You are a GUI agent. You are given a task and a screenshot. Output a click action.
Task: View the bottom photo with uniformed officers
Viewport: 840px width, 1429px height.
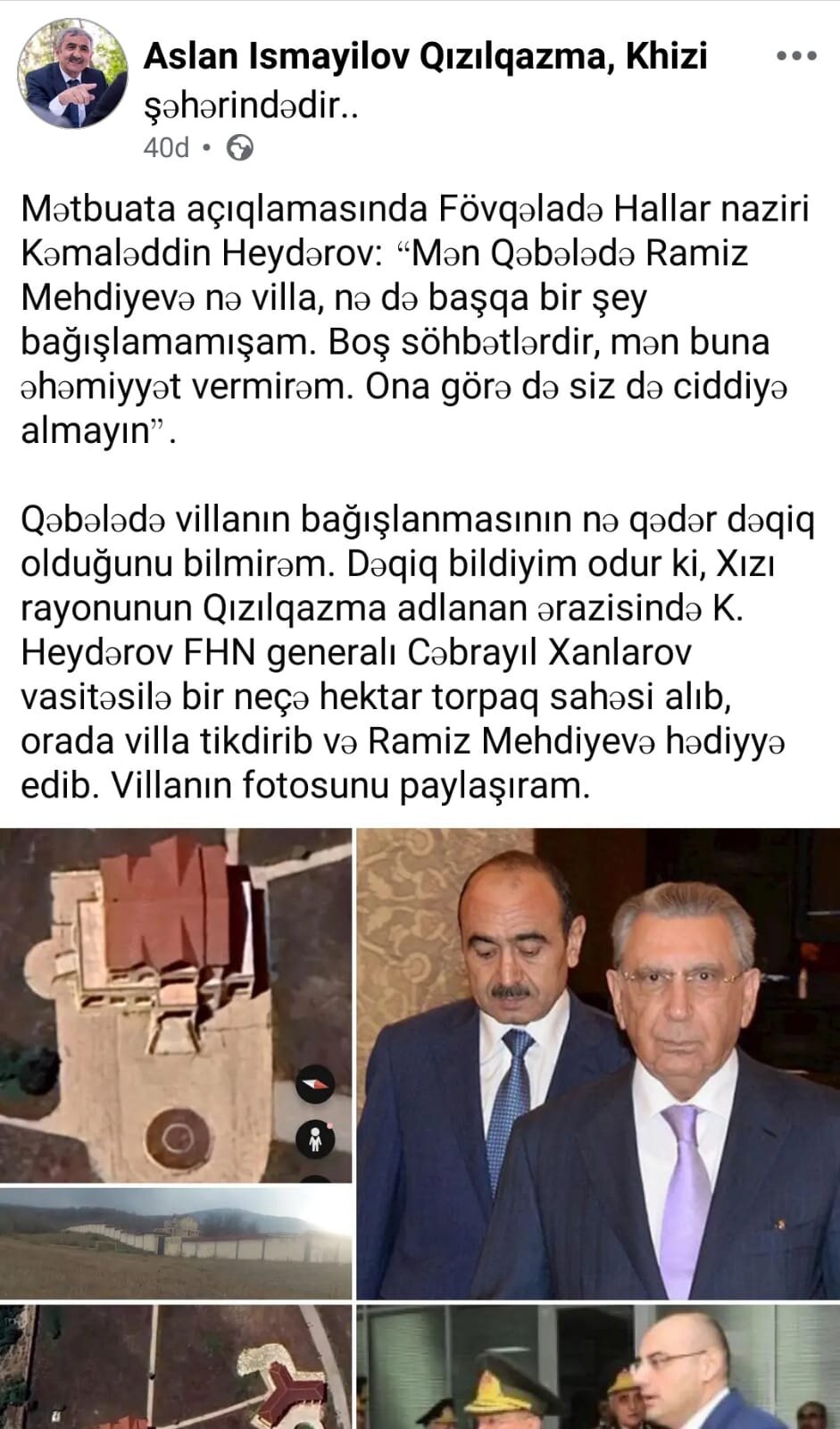597,1366
